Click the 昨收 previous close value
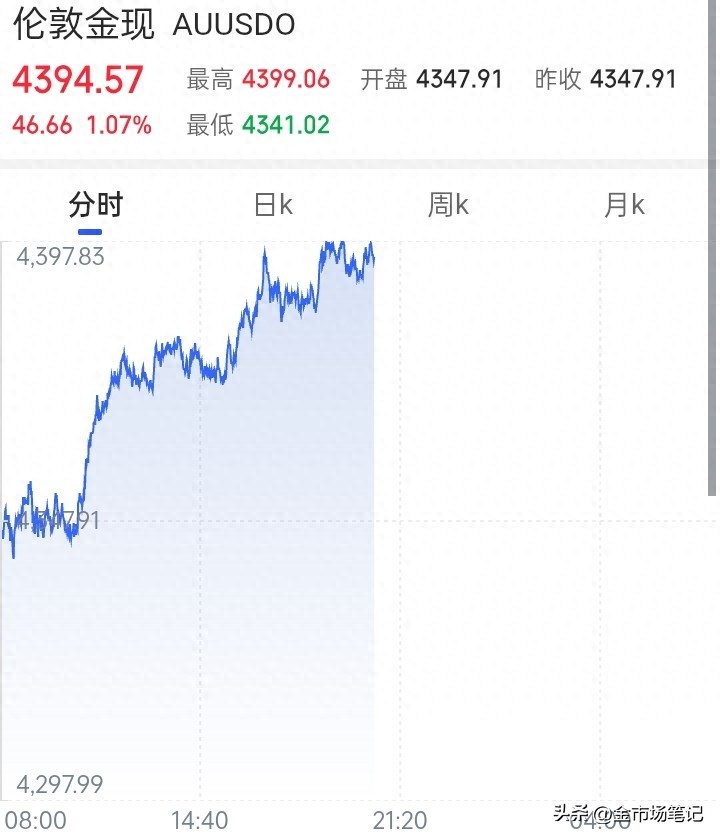This screenshot has width=720, height=839. pyautogui.click(x=637, y=77)
